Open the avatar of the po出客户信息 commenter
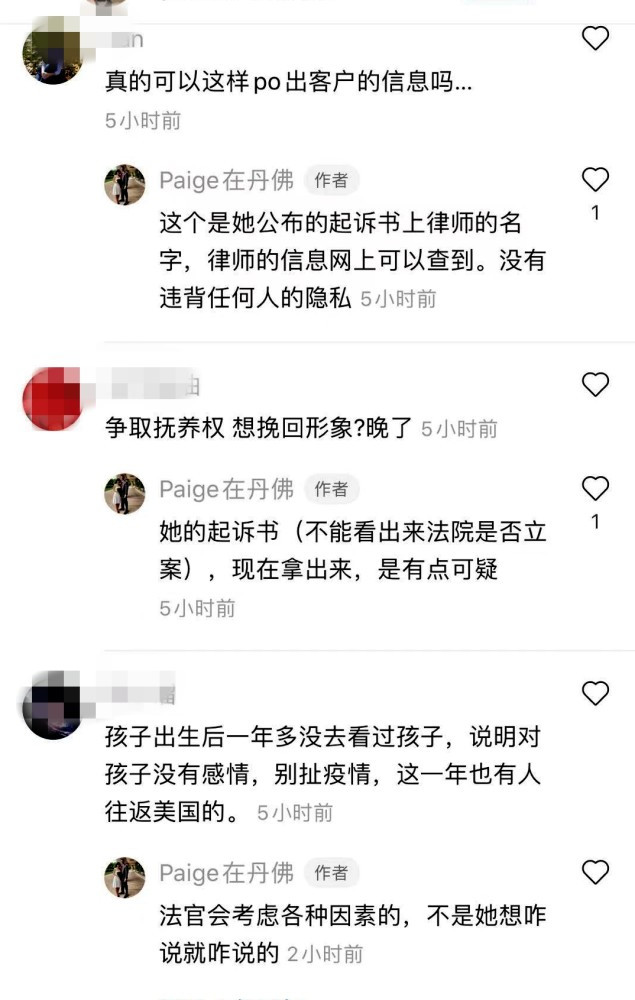Image resolution: width=635 pixels, height=1000 pixels. tap(51, 54)
